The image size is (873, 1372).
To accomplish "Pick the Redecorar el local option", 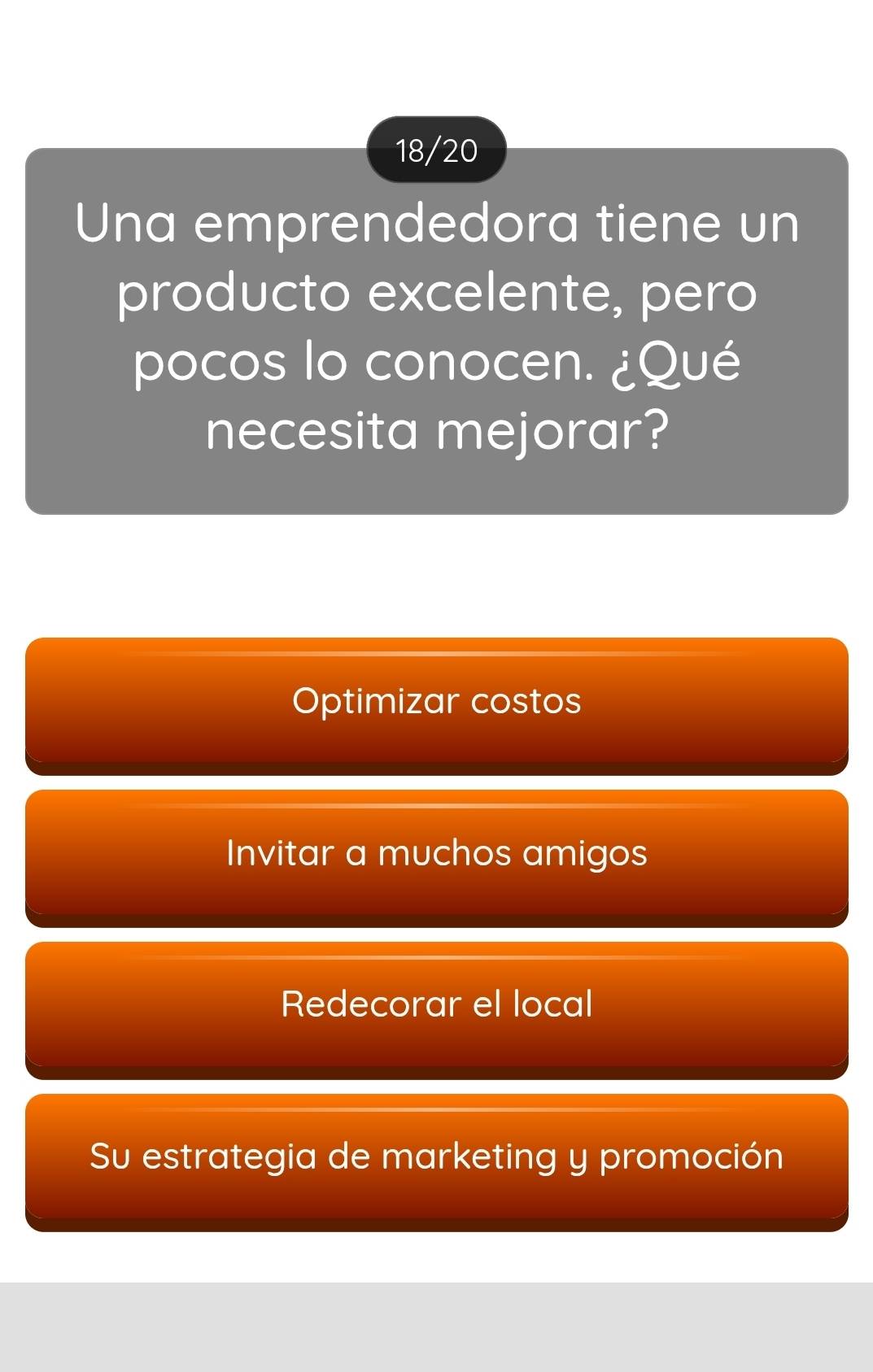I will pyautogui.click(x=436, y=1006).
